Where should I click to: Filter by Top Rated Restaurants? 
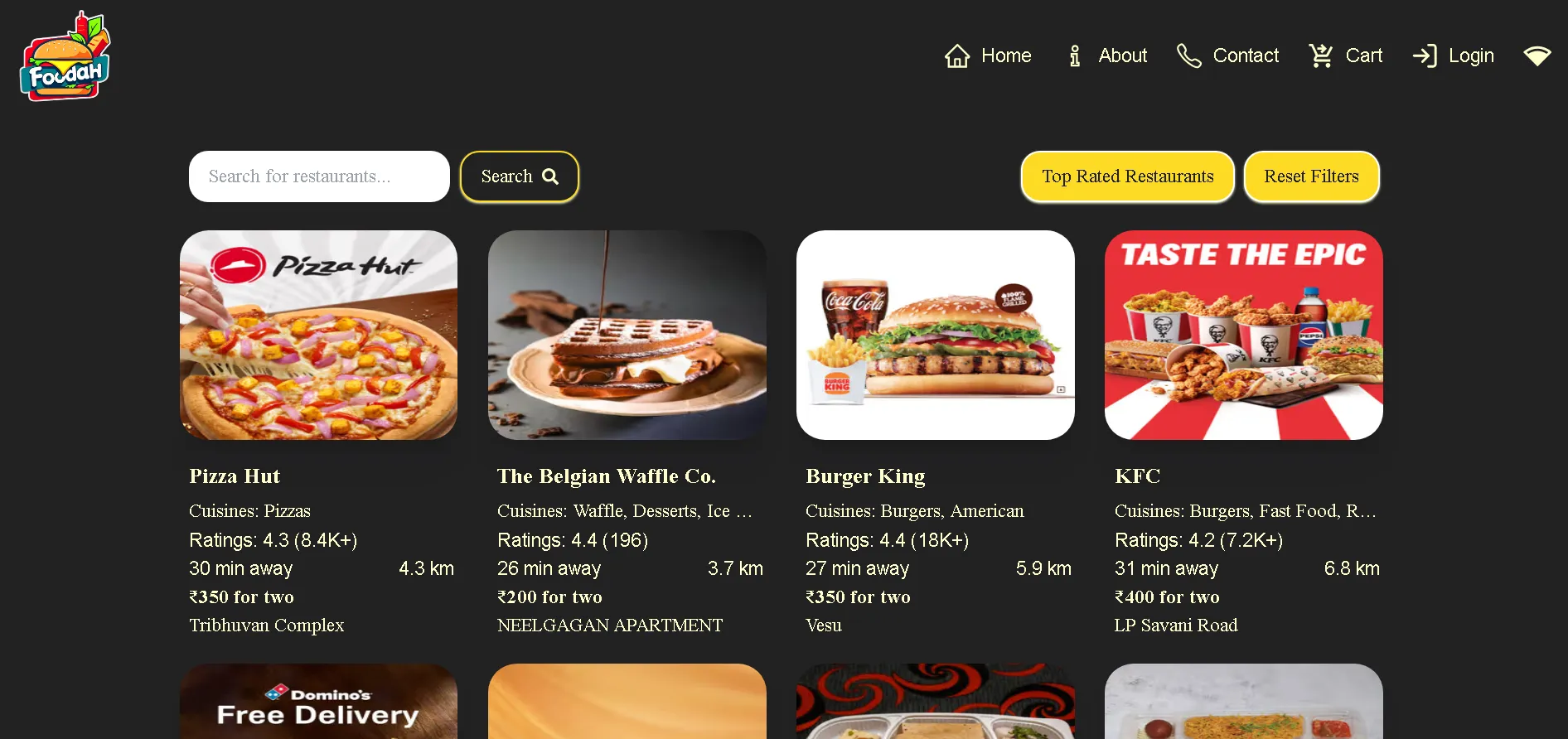pos(1127,176)
